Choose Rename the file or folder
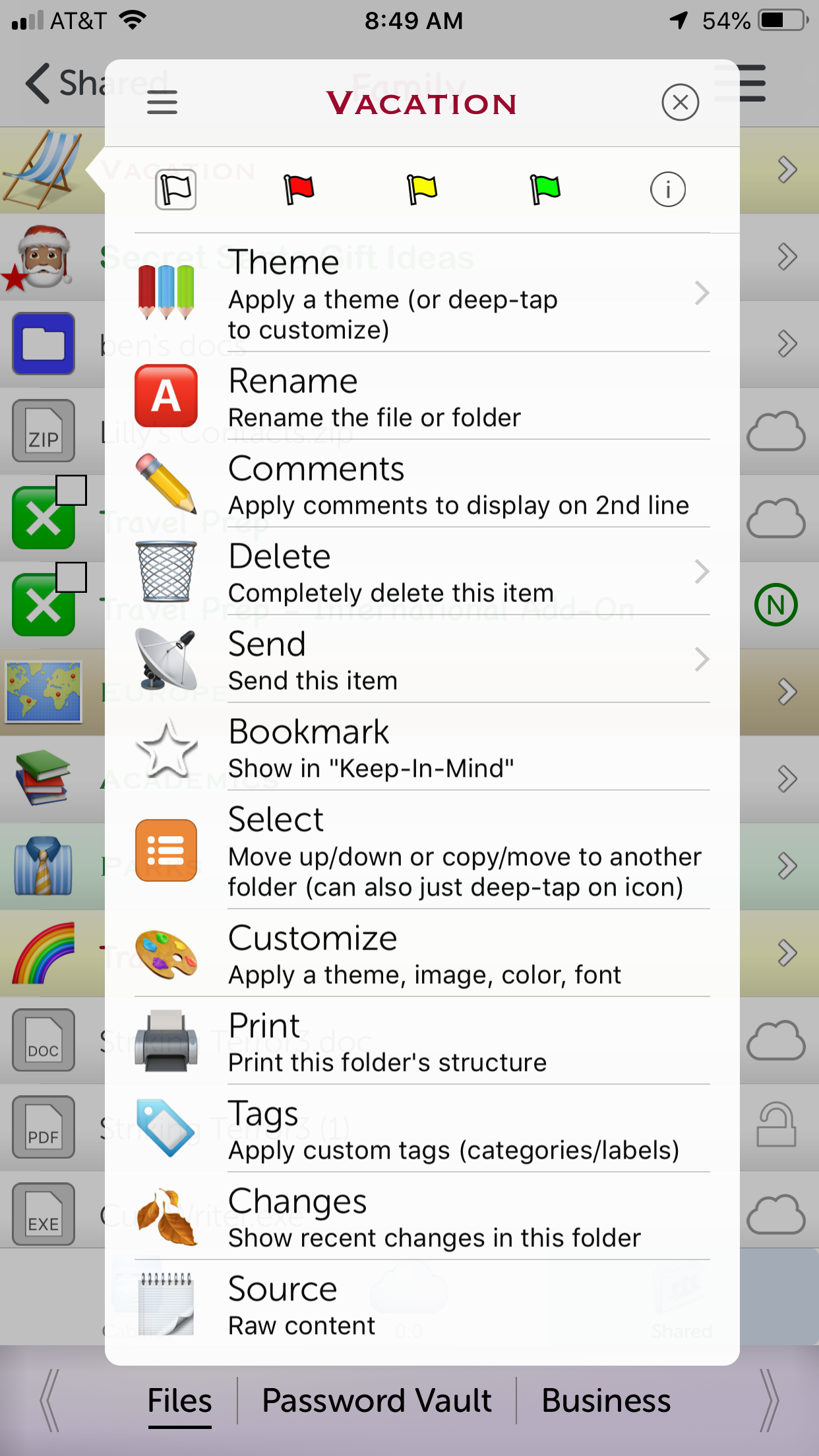This screenshot has height=1456, width=819. 422,397
